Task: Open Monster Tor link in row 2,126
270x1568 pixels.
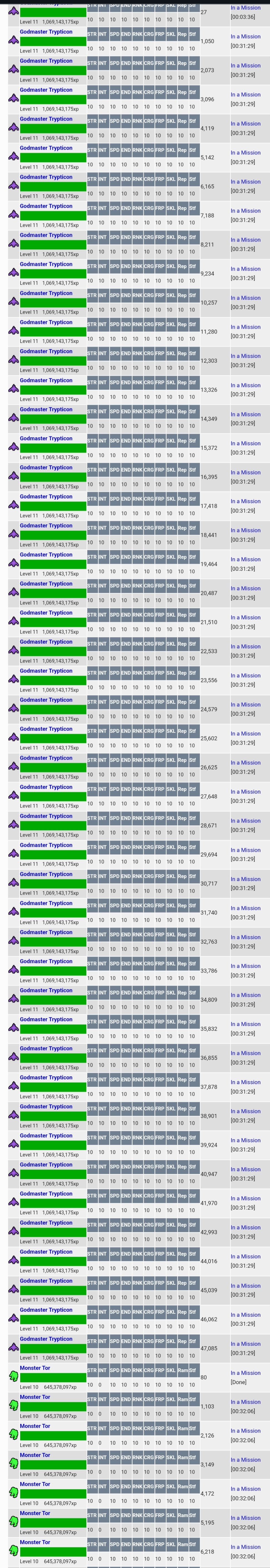Action: (35, 1426)
